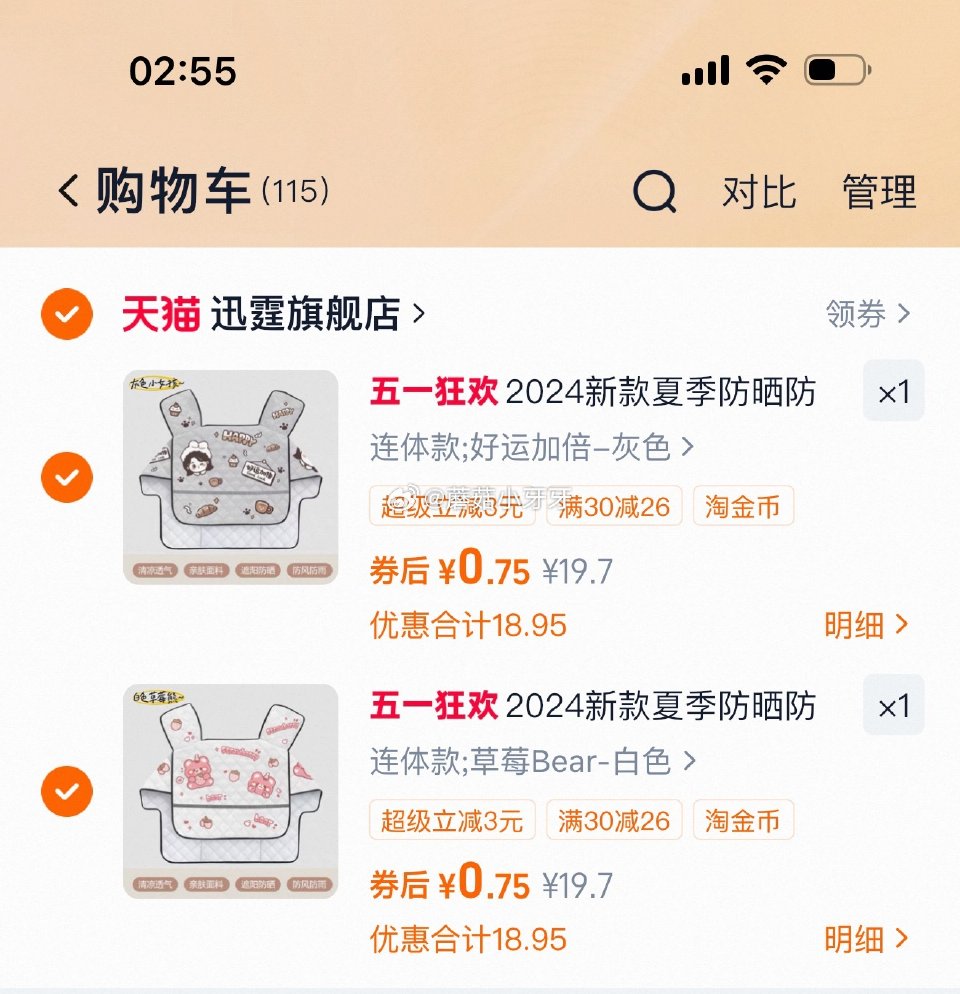Tap the 淘金币 badge on the strawberry item
Image resolution: width=960 pixels, height=994 pixels.
click(x=743, y=821)
